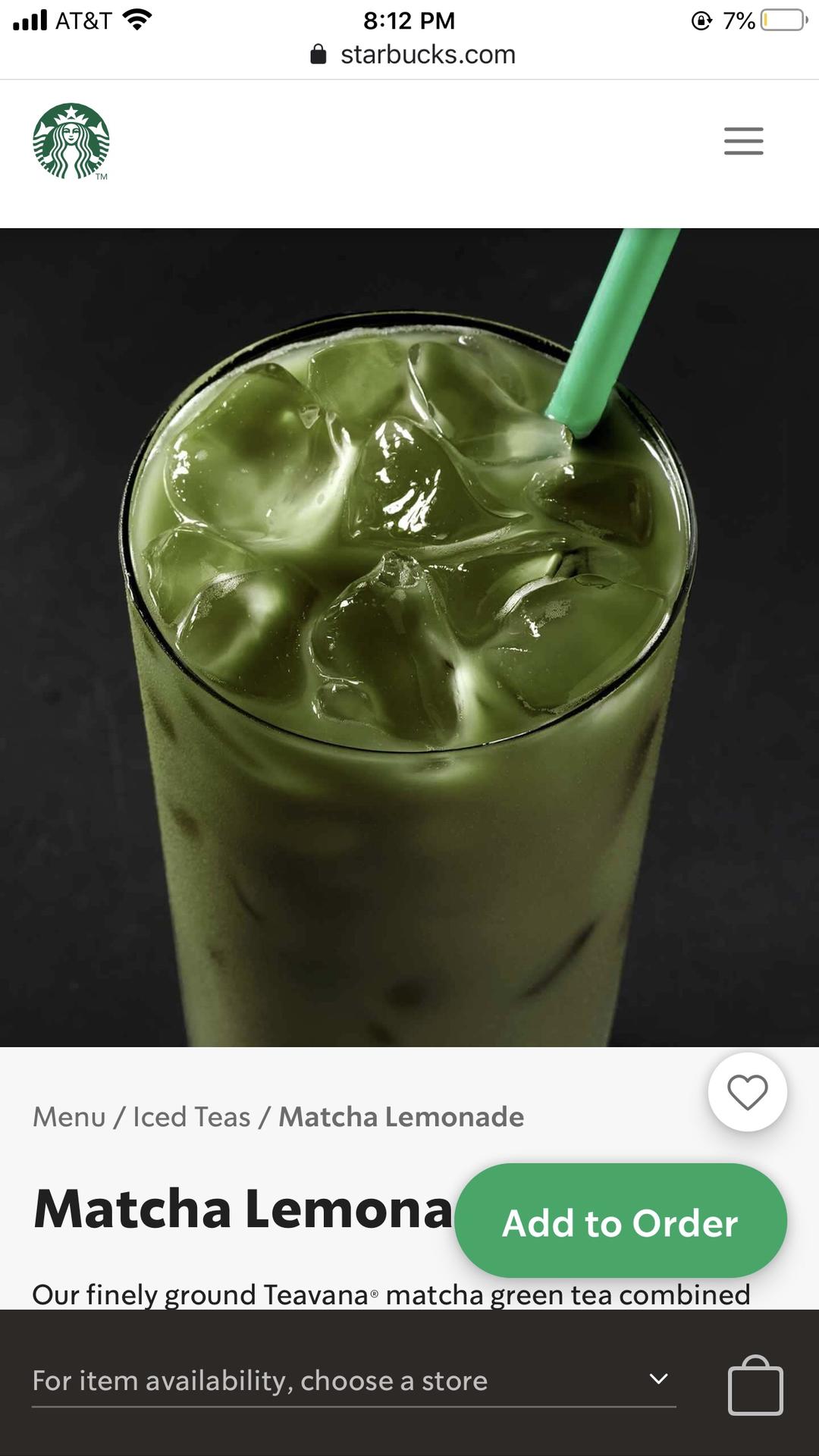Open the shopping bag icon
Screen dimensions: 819x1456
coord(755,1386)
